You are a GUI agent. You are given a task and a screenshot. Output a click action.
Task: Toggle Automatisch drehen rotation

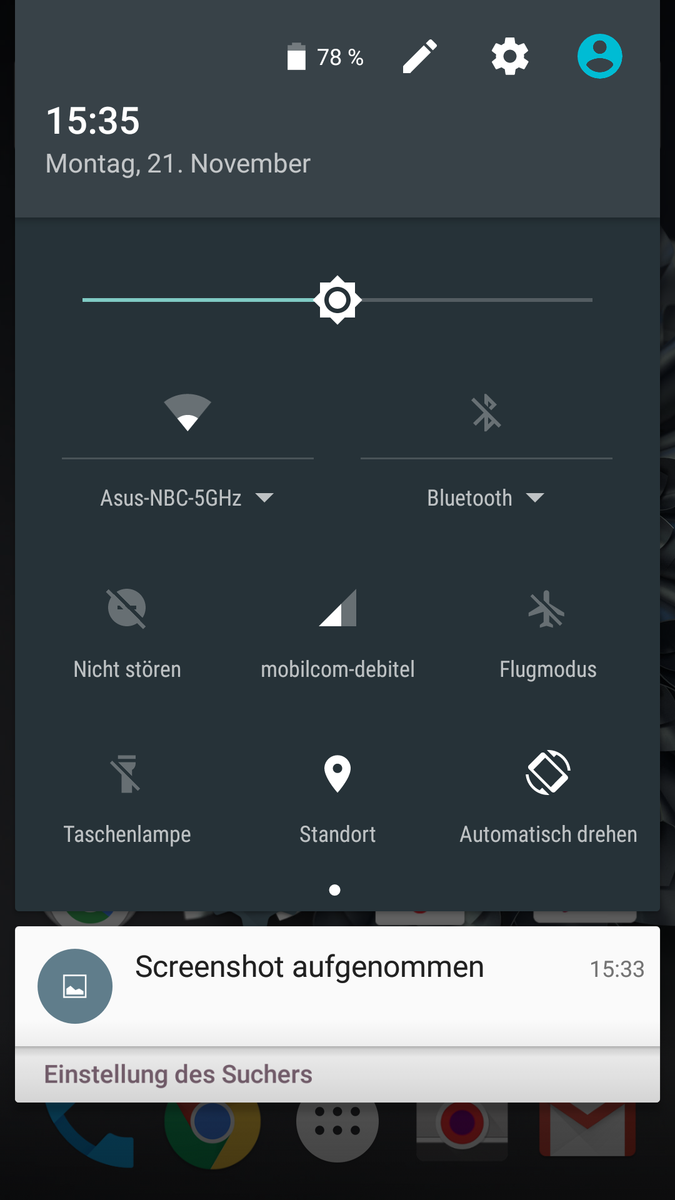548,799
